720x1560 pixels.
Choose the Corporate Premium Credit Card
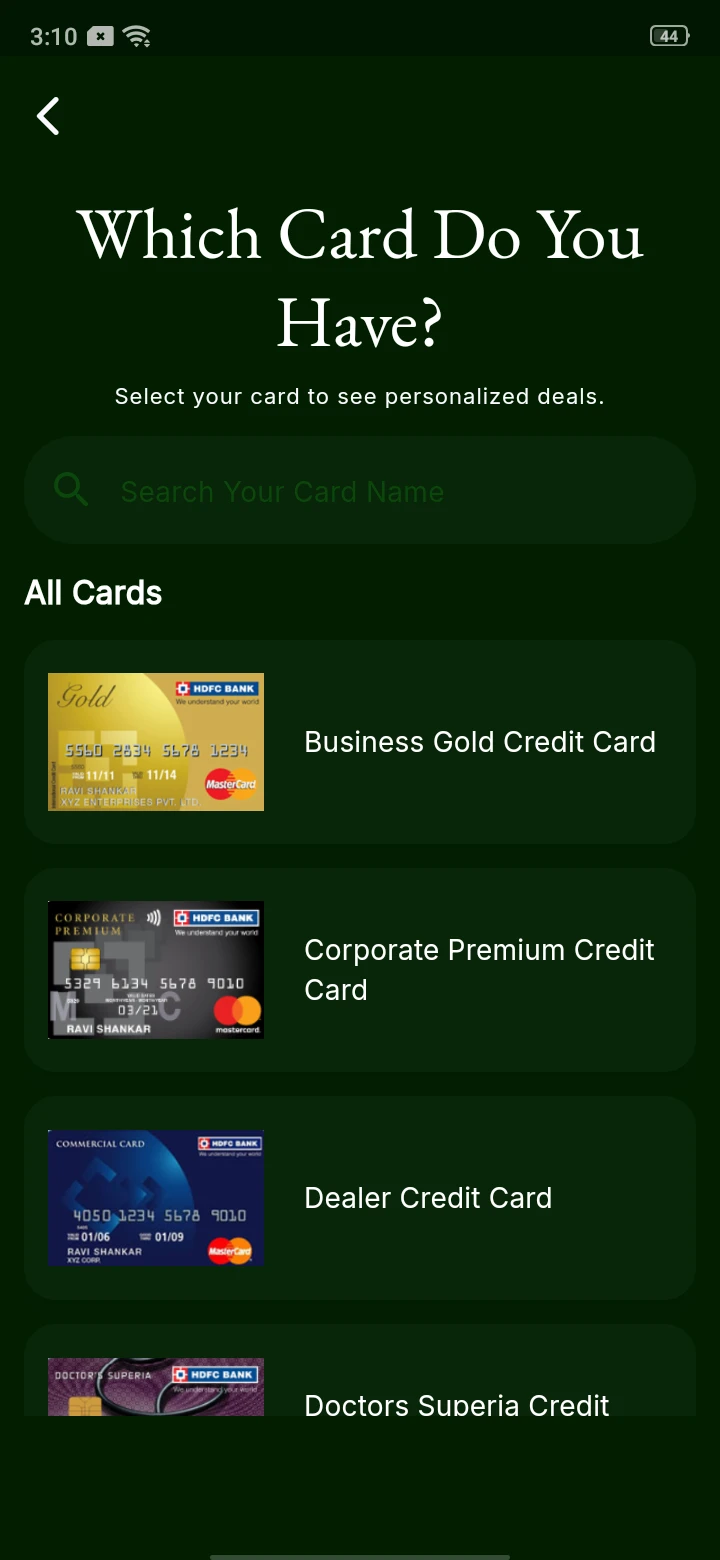(x=360, y=969)
